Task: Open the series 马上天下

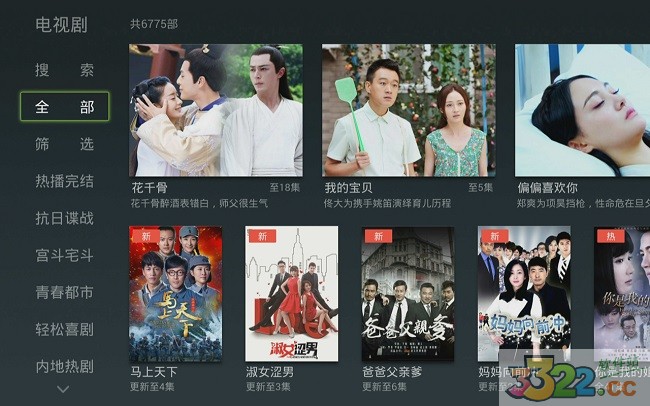Action: (x=176, y=294)
